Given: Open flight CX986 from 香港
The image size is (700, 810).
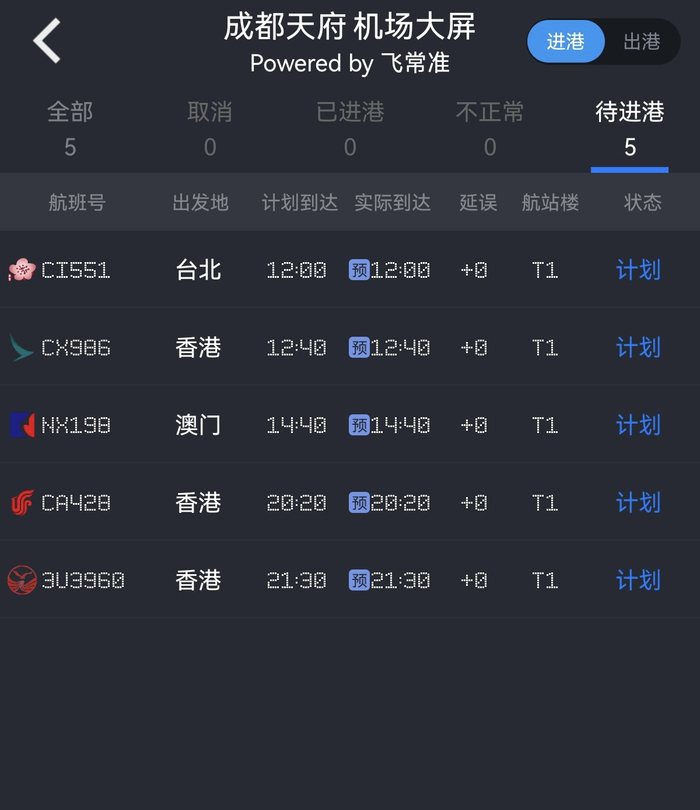Looking at the screenshot, I should [350, 347].
